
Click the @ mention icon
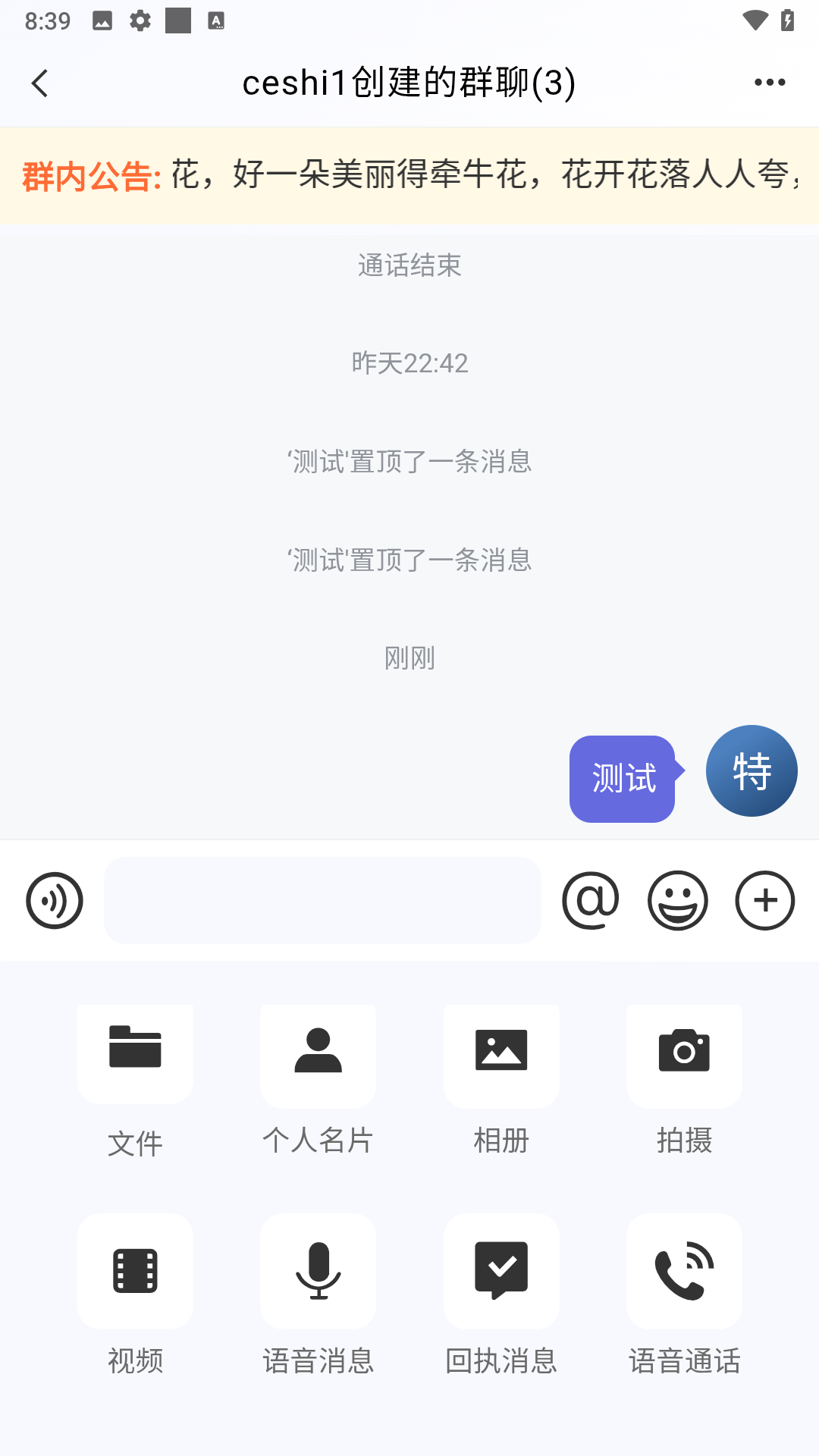592,899
